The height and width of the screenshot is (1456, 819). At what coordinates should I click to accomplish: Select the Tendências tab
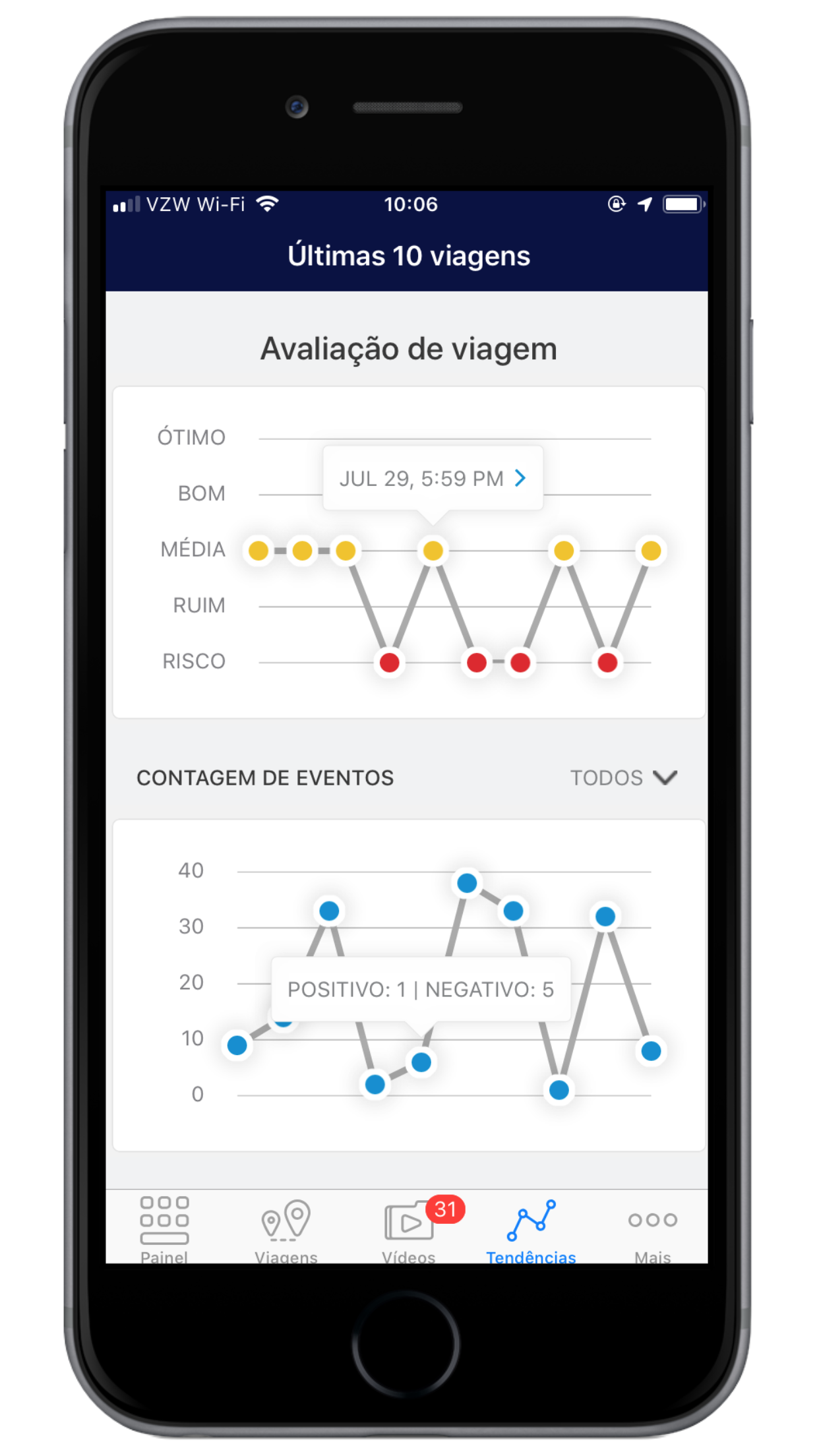(x=531, y=1229)
